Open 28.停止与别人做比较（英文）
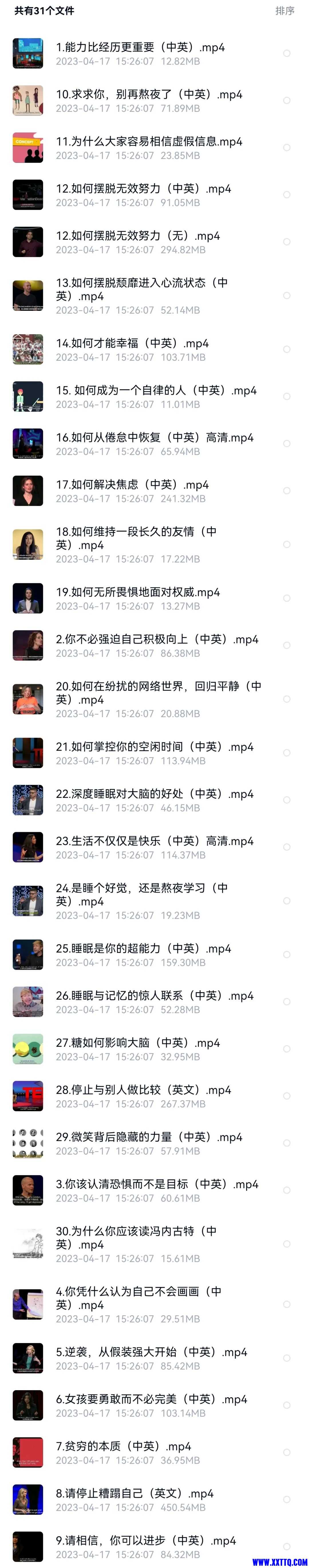This screenshot has height=1568, width=309. 143,1089
